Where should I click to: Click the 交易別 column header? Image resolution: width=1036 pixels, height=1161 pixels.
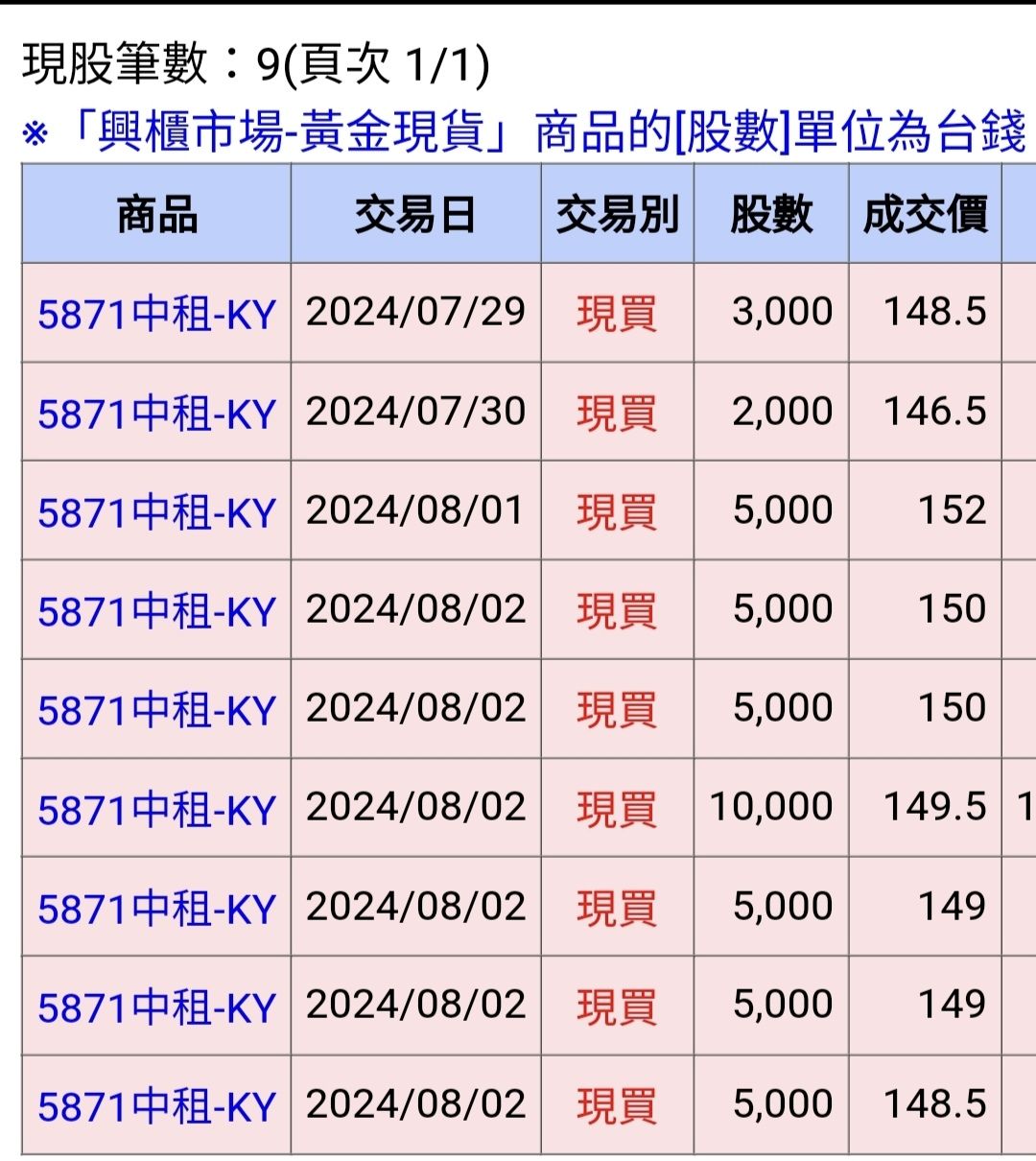(x=617, y=213)
